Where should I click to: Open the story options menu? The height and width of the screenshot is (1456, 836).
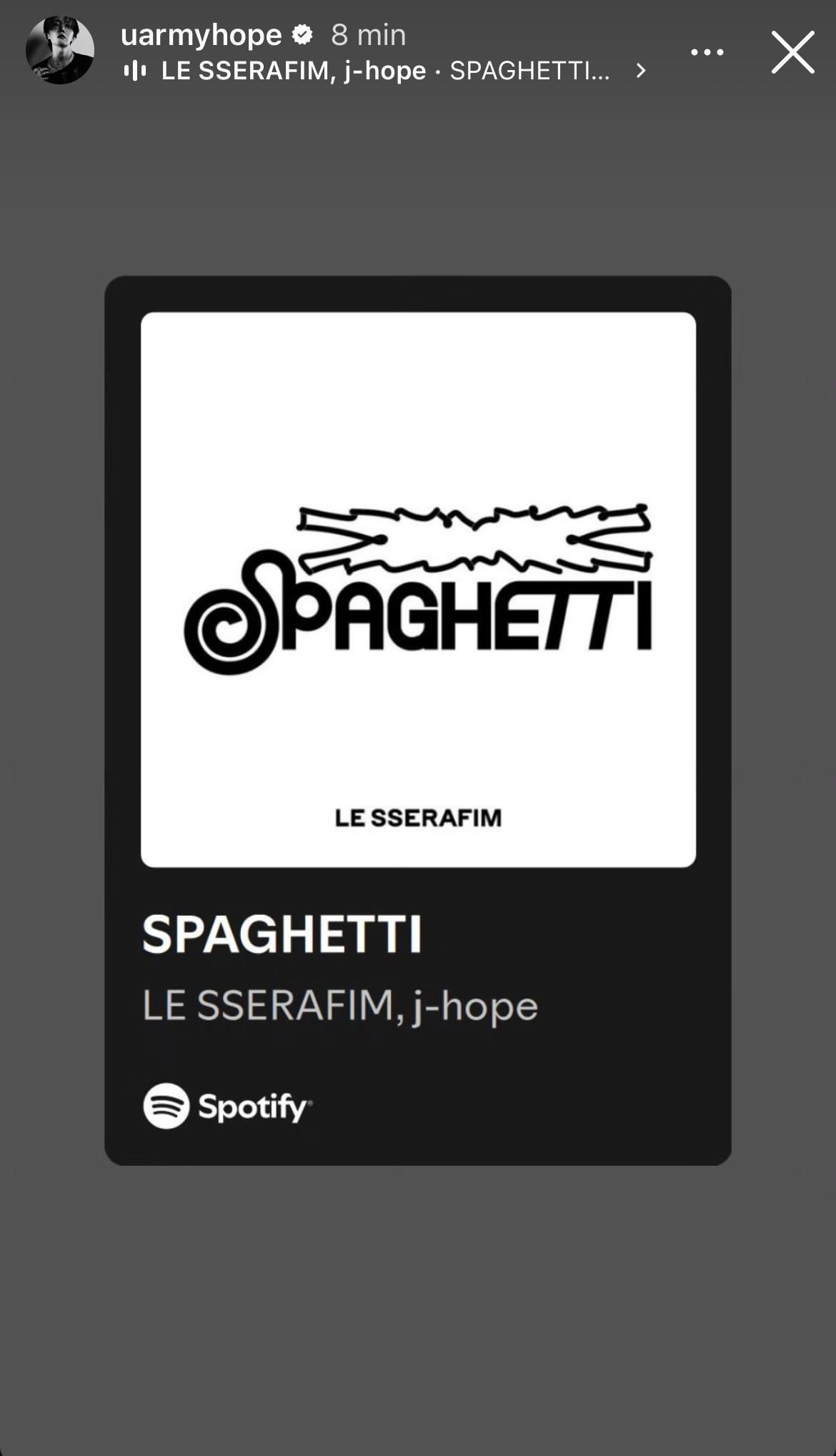(707, 52)
